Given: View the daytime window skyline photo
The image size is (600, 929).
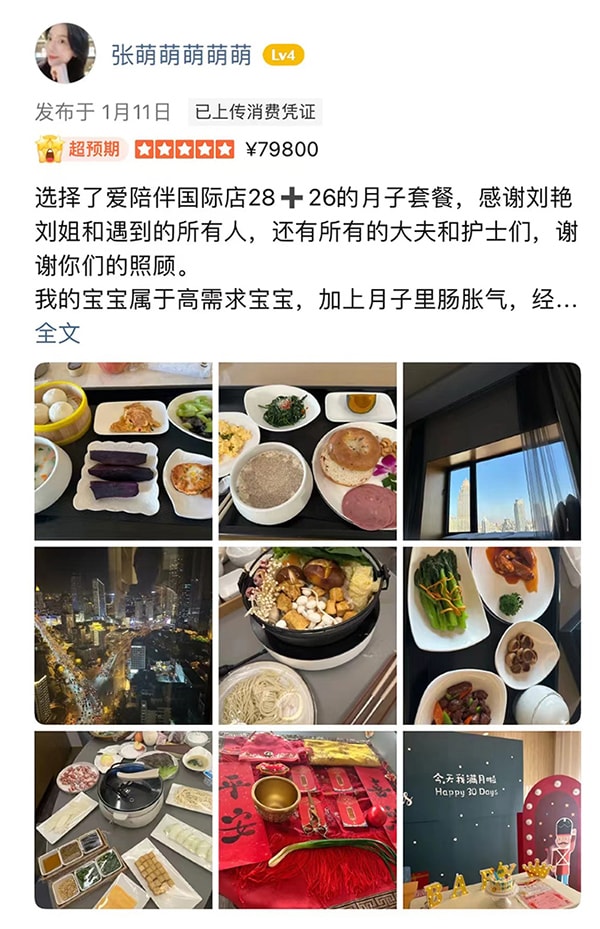Looking at the screenshot, I should tap(491, 451).
